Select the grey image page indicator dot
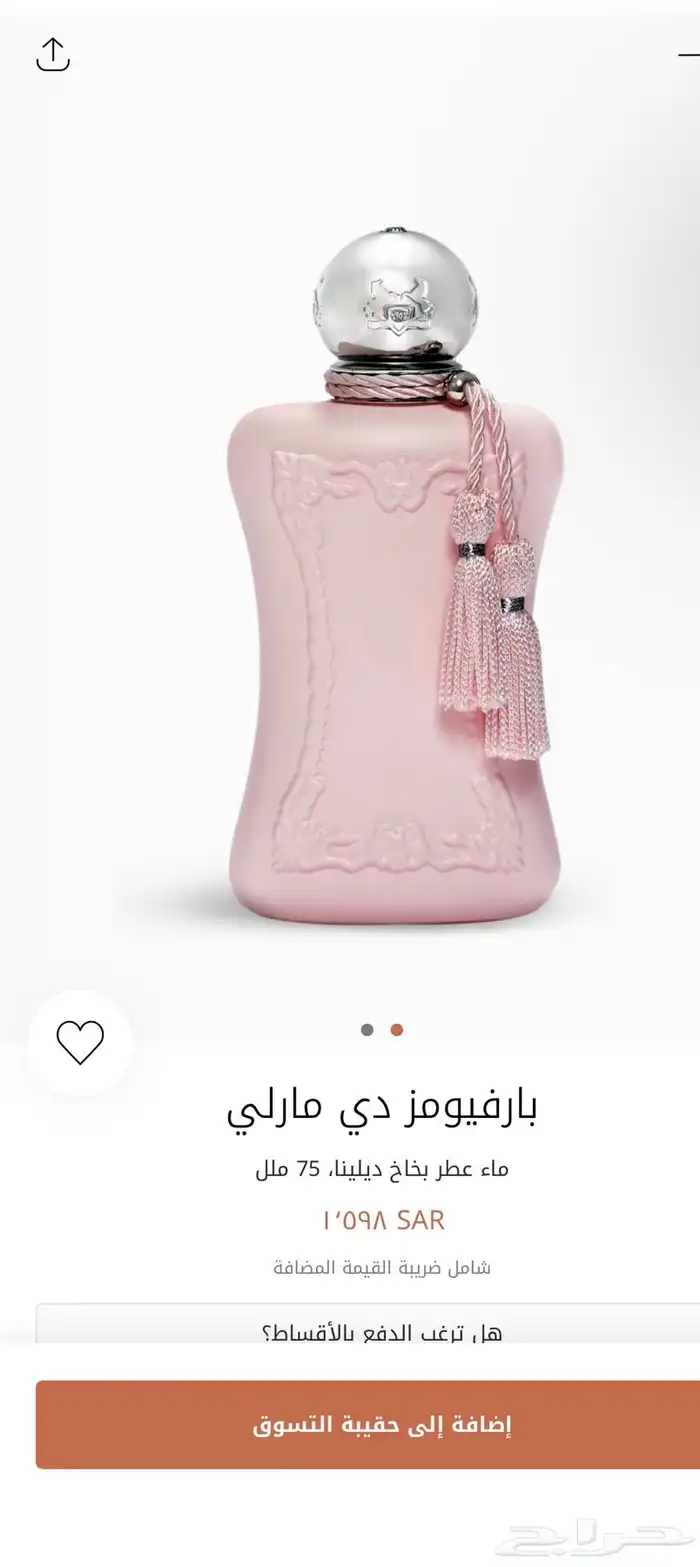The width and height of the screenshot is (700, 1567). 367,1030
